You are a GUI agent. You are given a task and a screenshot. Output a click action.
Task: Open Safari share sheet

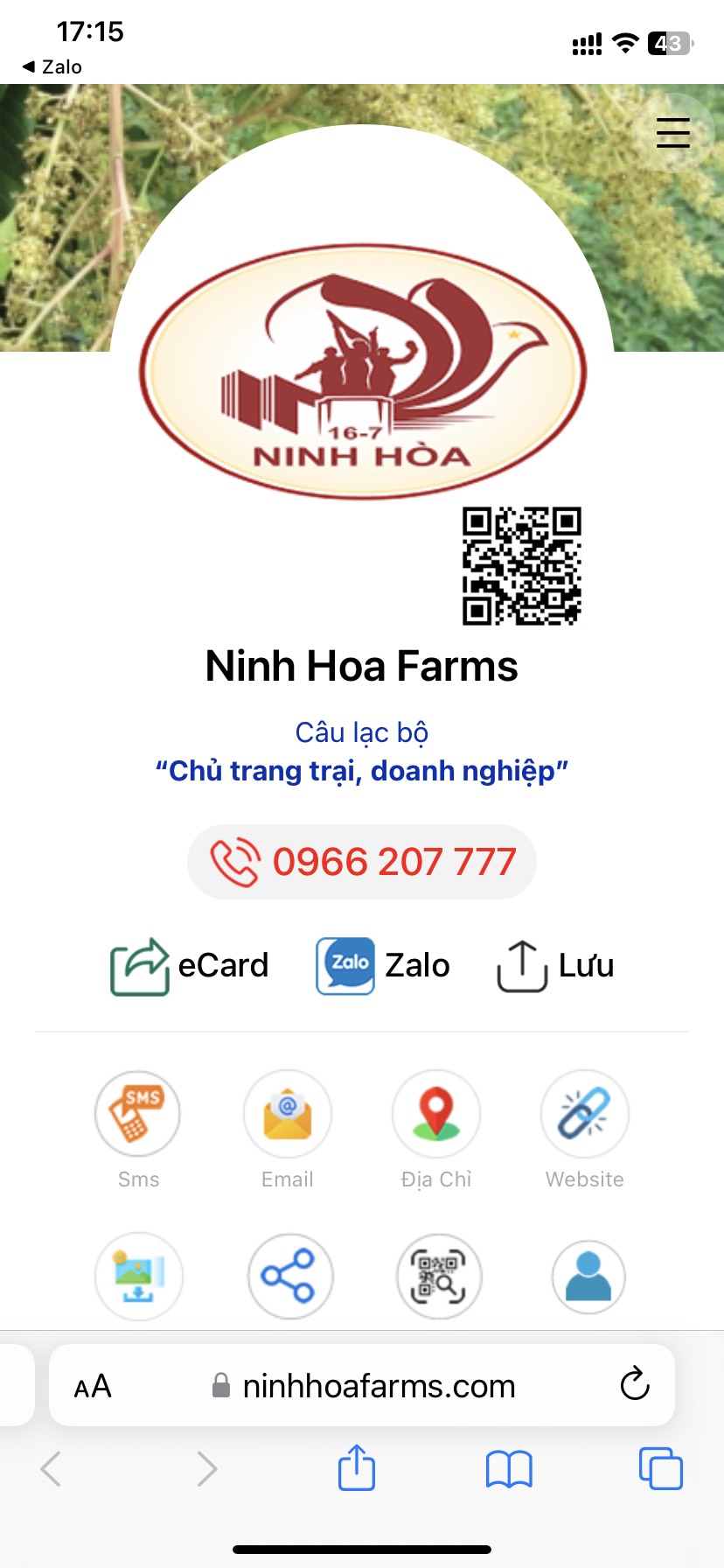point(357,1467)
